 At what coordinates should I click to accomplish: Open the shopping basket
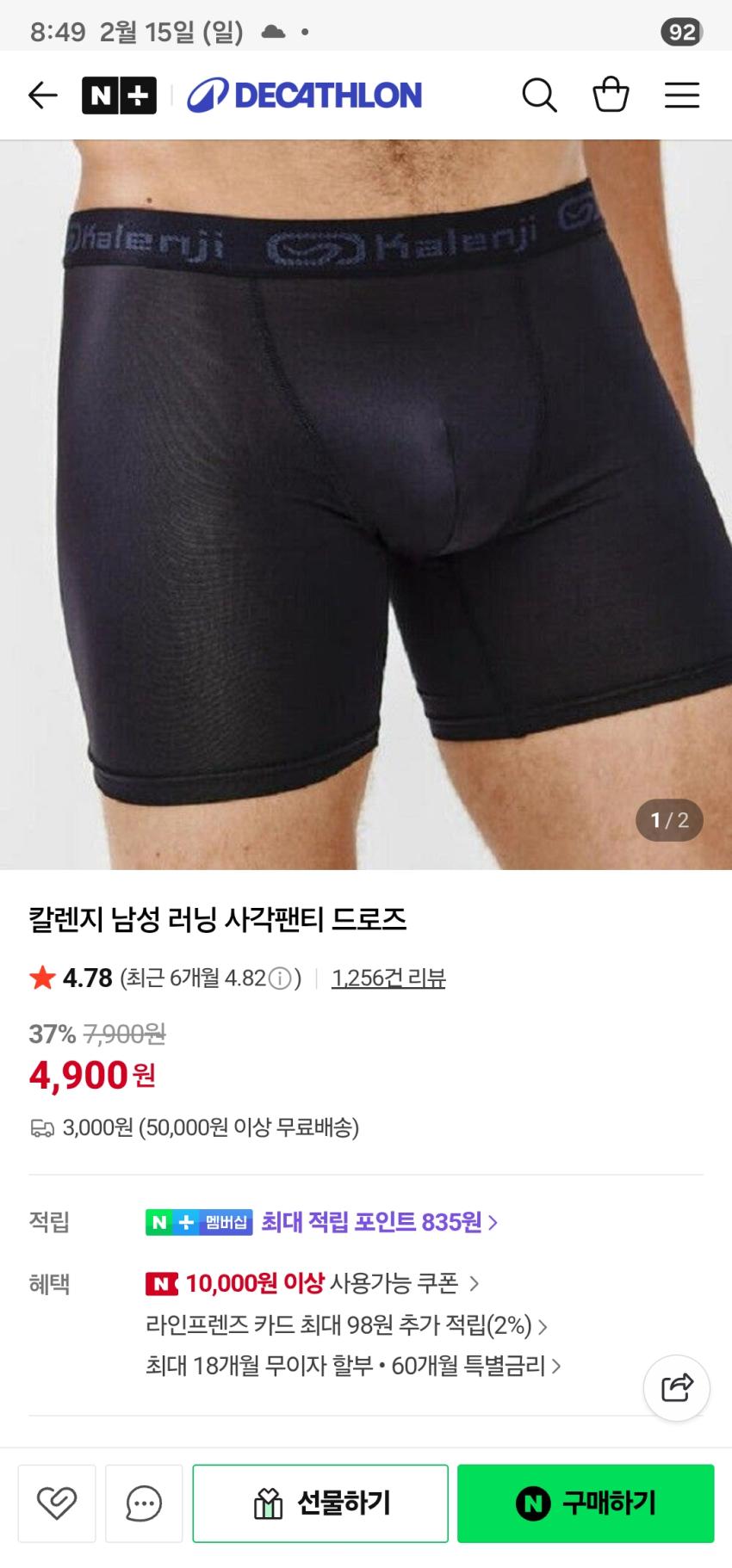[x=611, y=95]
